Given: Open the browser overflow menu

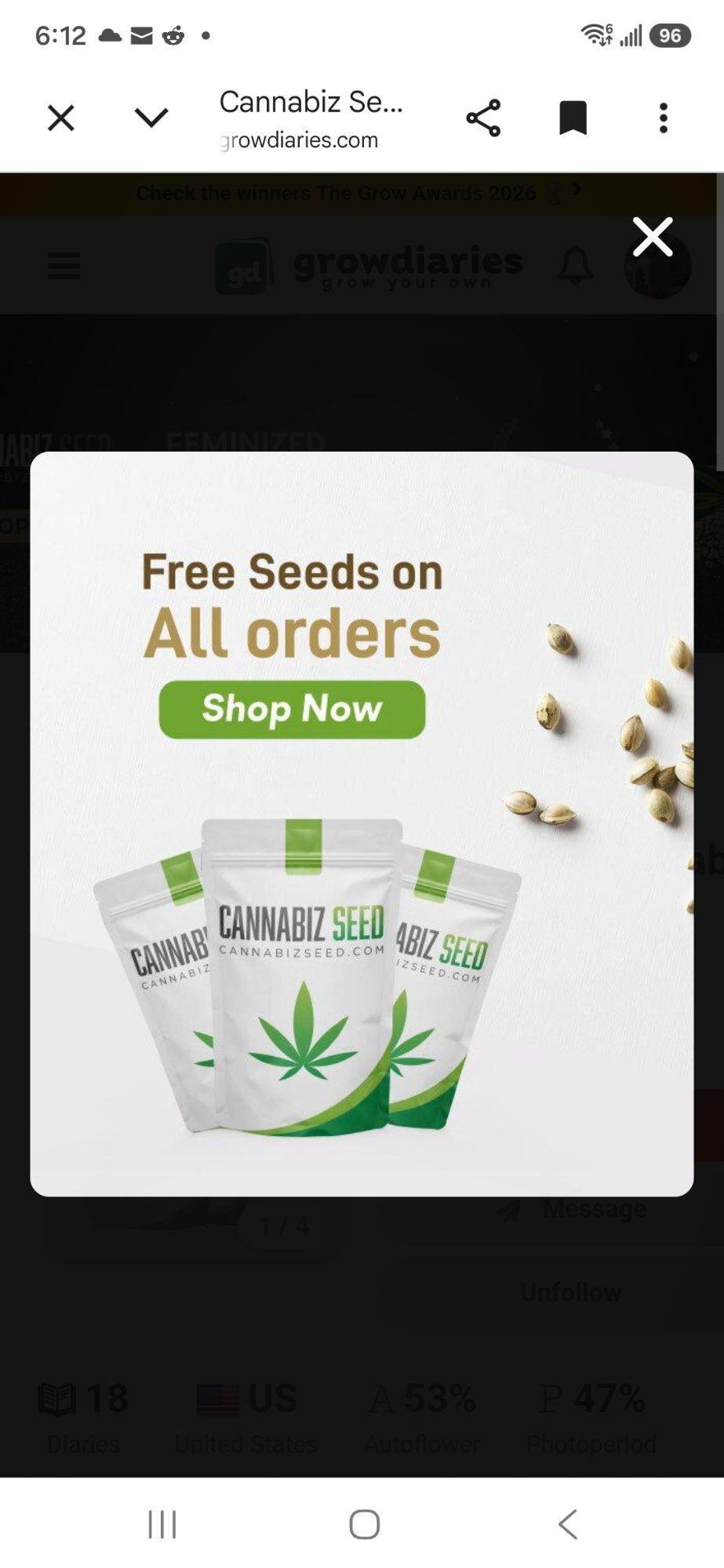Looking at the screenshot, I should tap(664, 118).
